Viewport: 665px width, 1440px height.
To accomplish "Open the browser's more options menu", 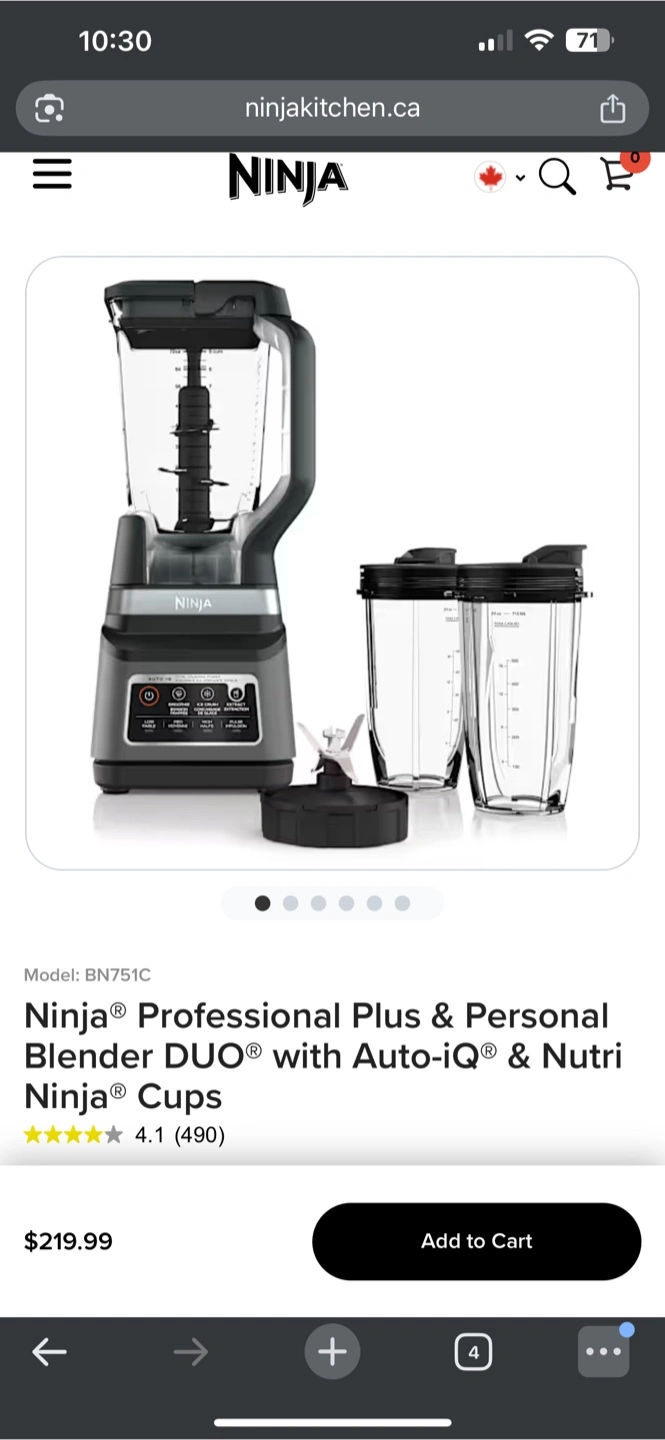I will coord(603,1353).
